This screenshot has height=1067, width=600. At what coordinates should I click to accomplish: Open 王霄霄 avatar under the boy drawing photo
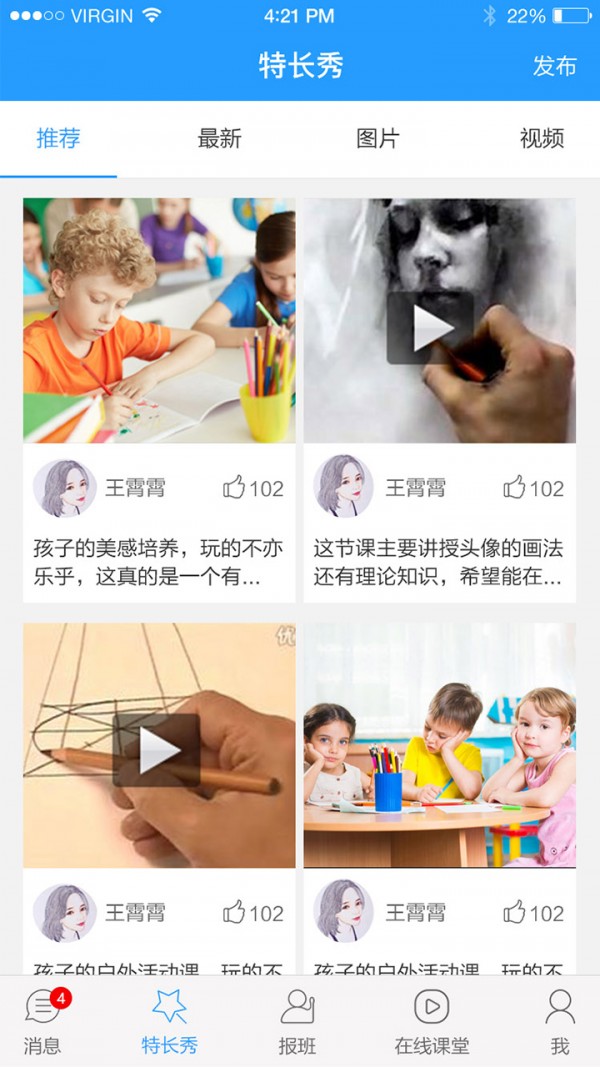[x=64, y=488]
